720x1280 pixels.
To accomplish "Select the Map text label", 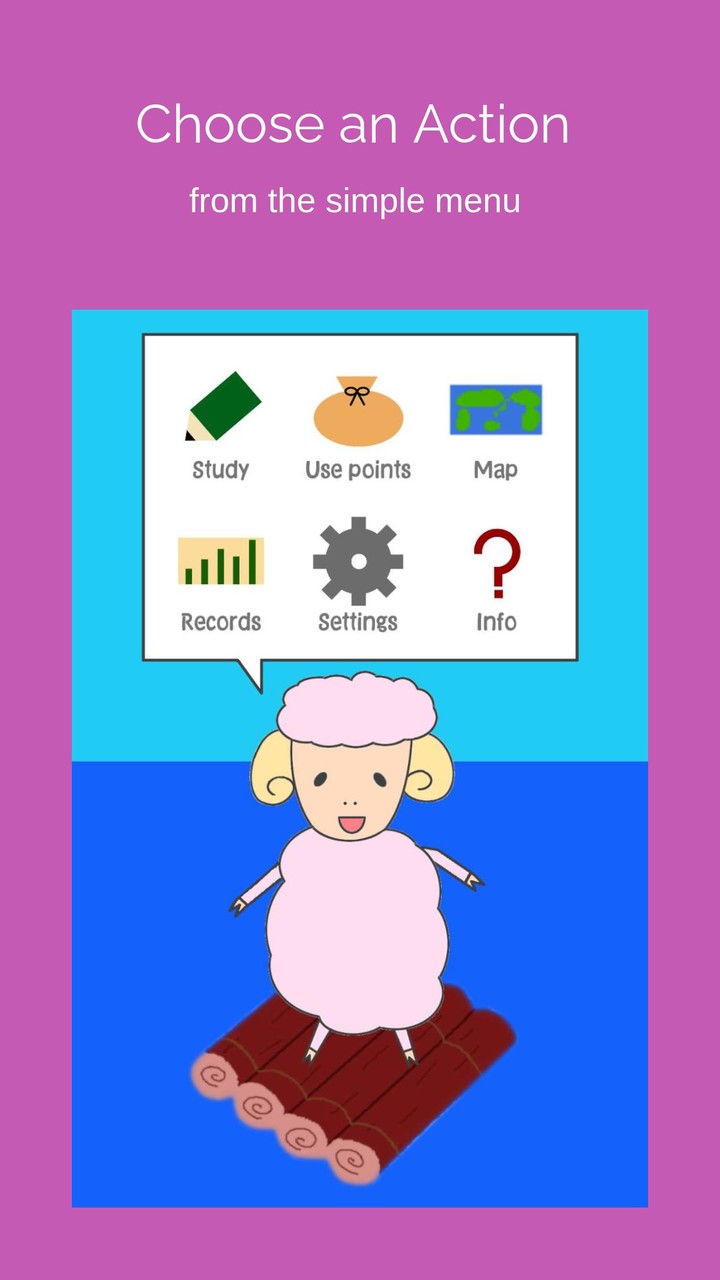I will click(x=495, y=469).
